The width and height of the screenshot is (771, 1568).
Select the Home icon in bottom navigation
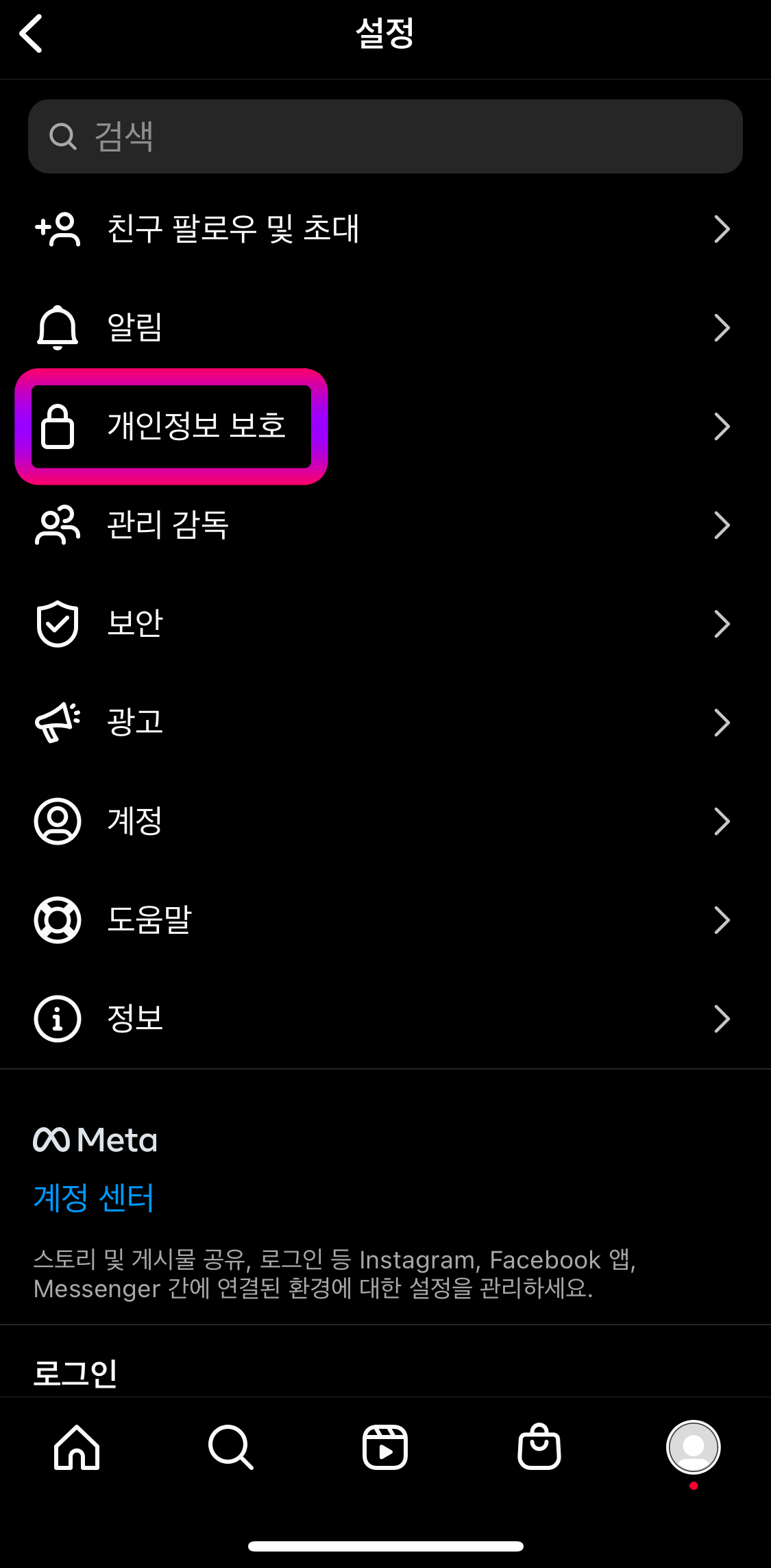(x=75, y=1448)
